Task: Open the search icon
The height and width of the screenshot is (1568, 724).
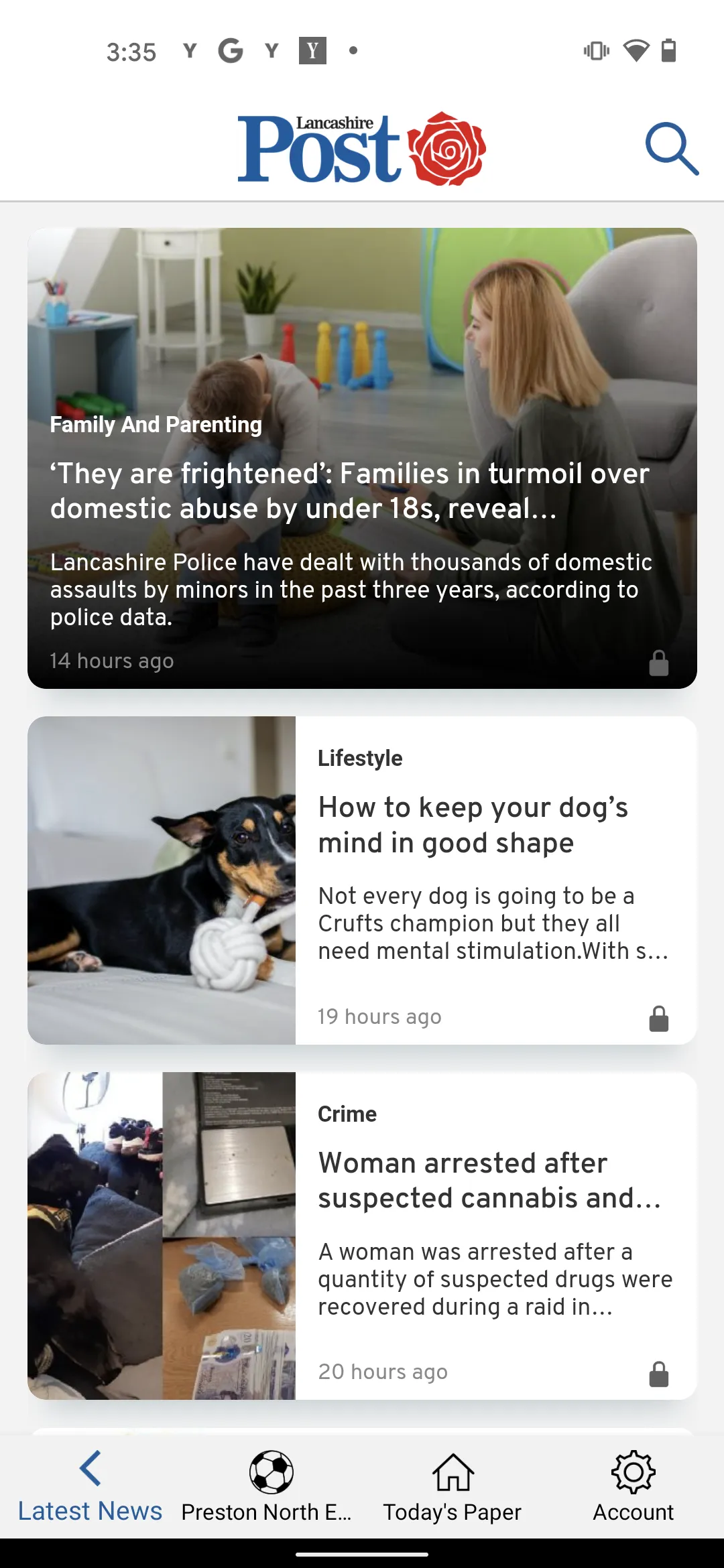Action: click(x=673, y=149)
